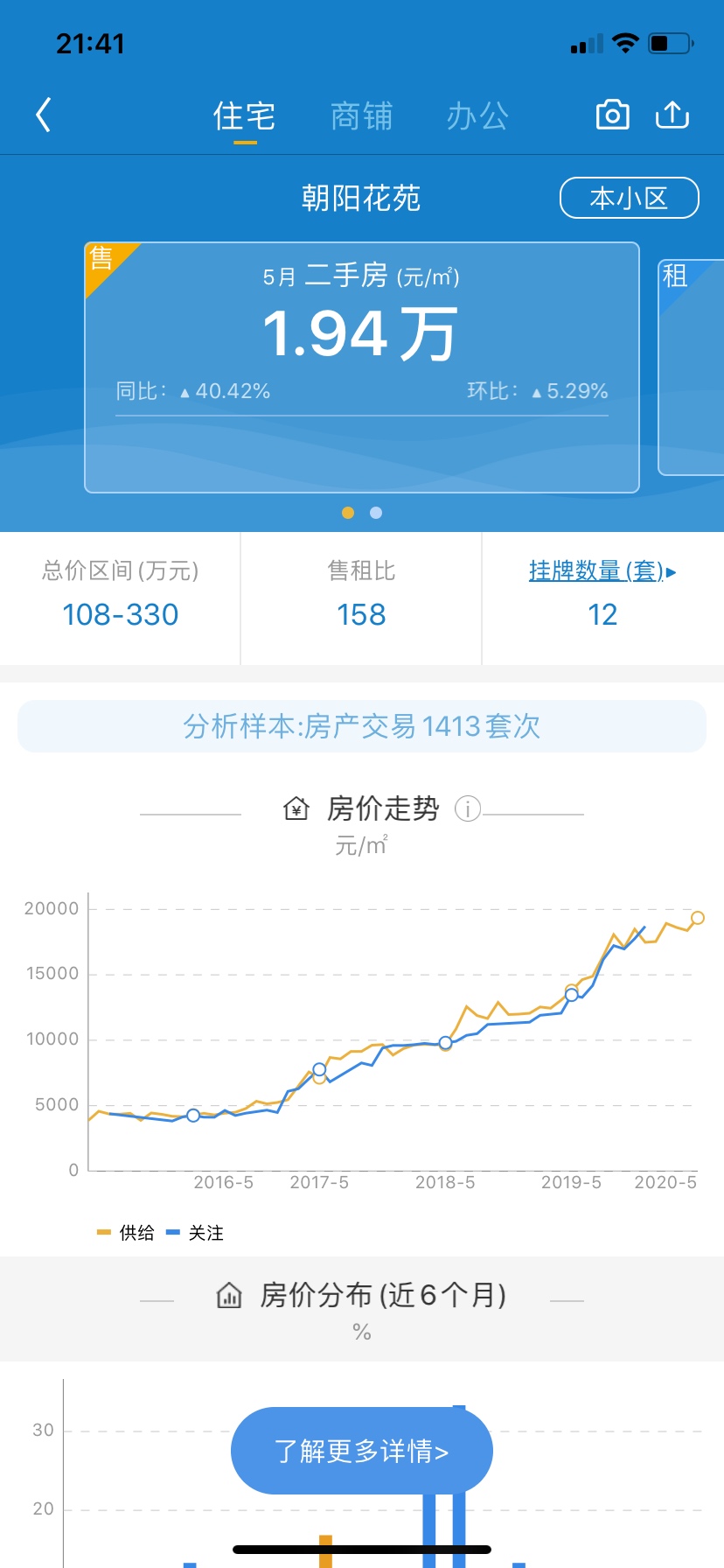Image resolution: width=724 pixels, height=1568 pixels.
Task: Toggle the 关注 legend series
Action: (x=196, y=1233)
